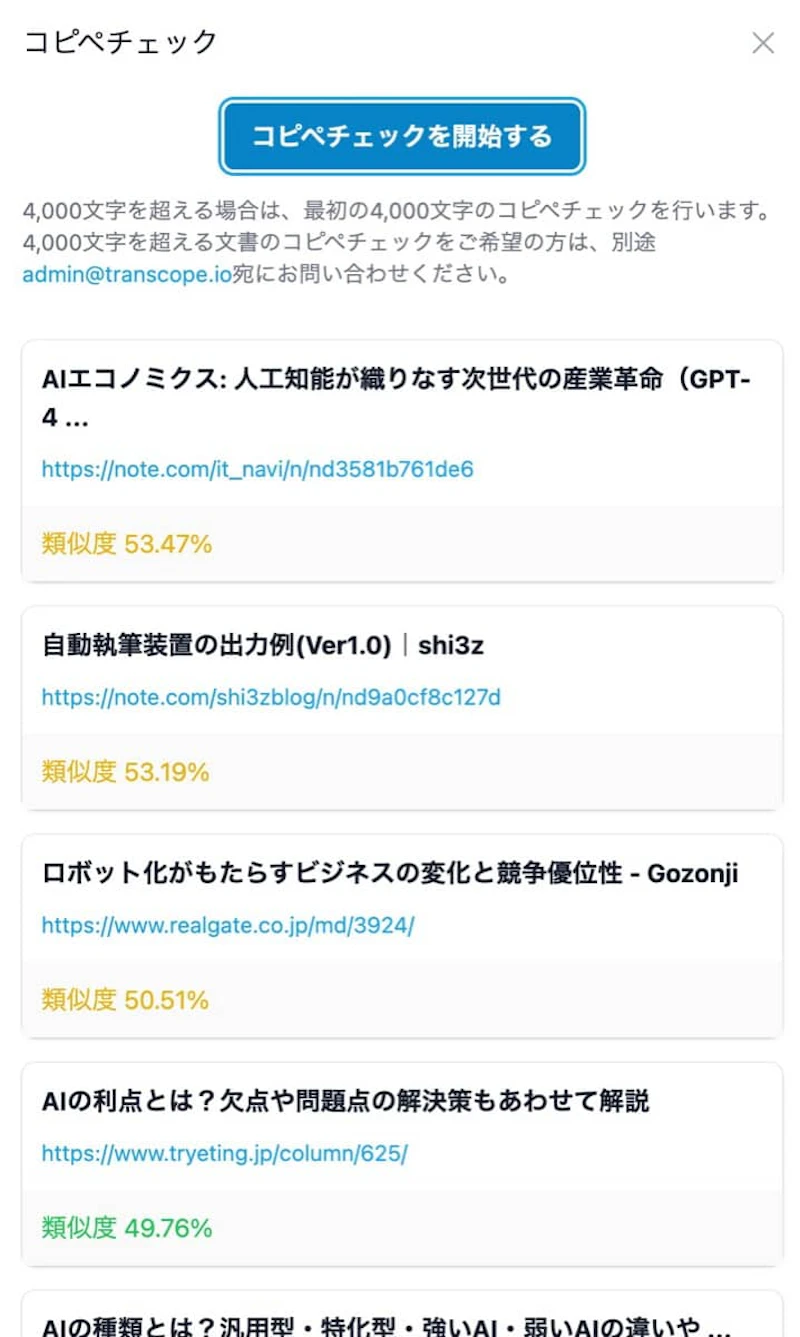Open the note.com/shi3zblog article link
The height and width of the screenshot is (1337, 800).
click(x=271, y=697)
